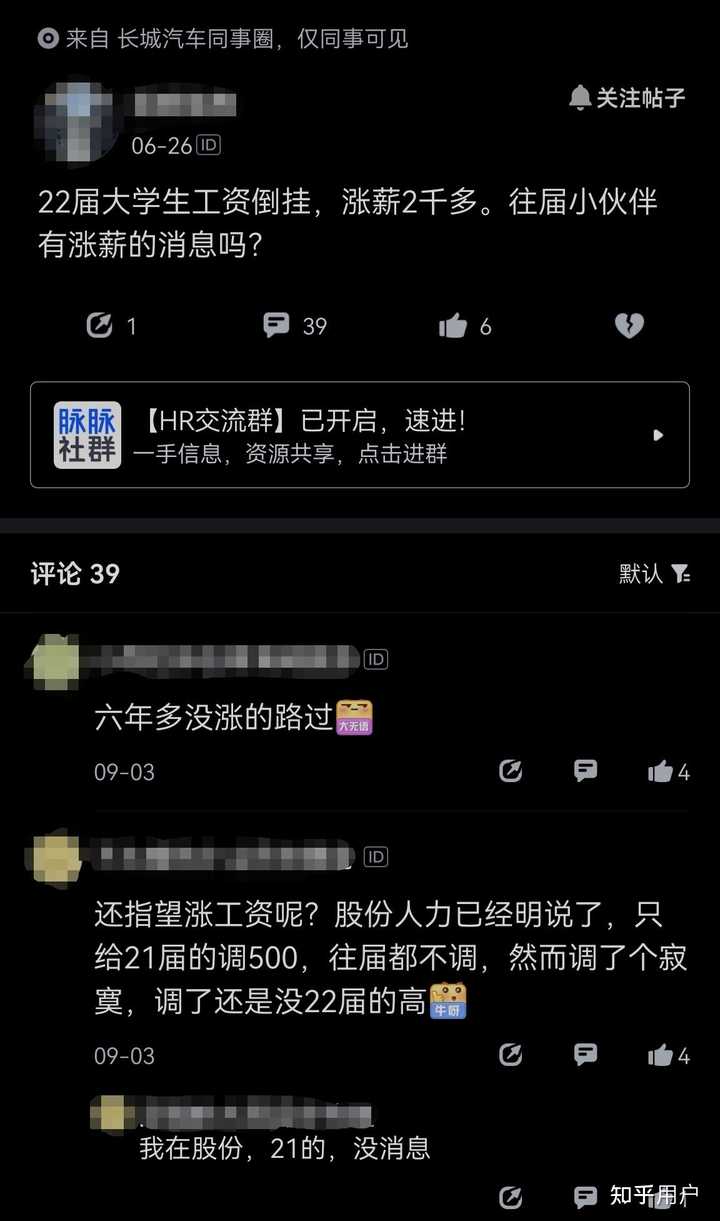Screen dimensions: 720x1221
Task: Like the post with 6 likes
Action: pos(453,326)
